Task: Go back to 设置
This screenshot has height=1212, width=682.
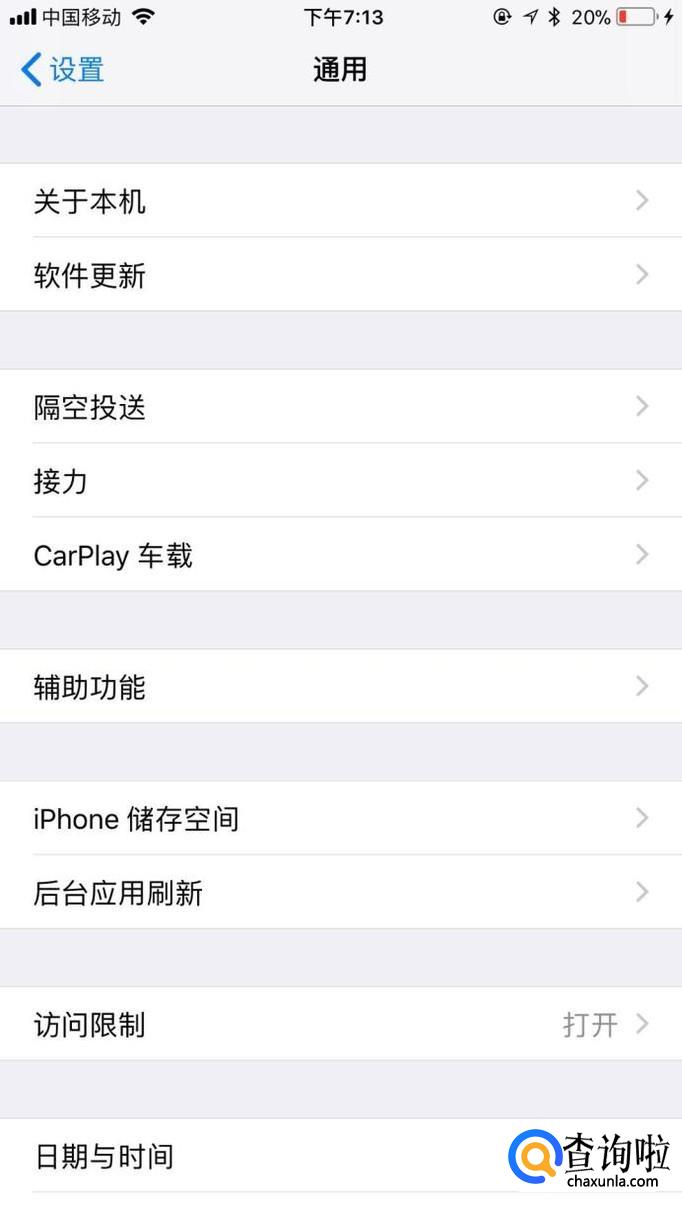Action: pyautogui.click(x=62, y=70)
